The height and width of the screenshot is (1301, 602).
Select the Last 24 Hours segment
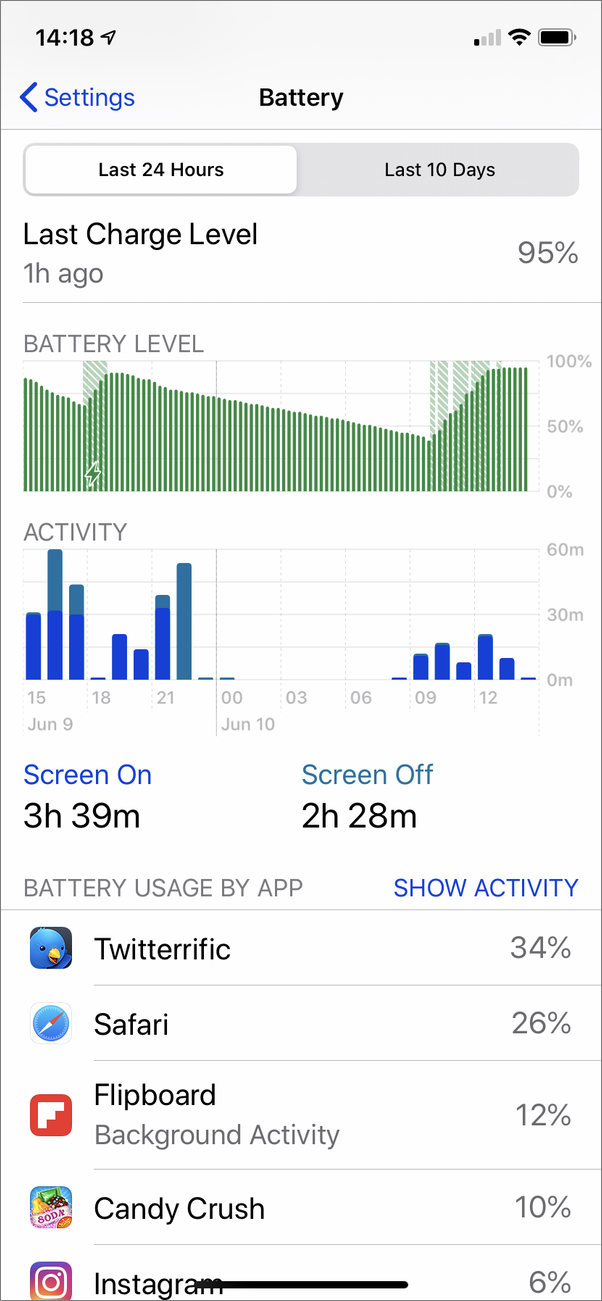161,170
